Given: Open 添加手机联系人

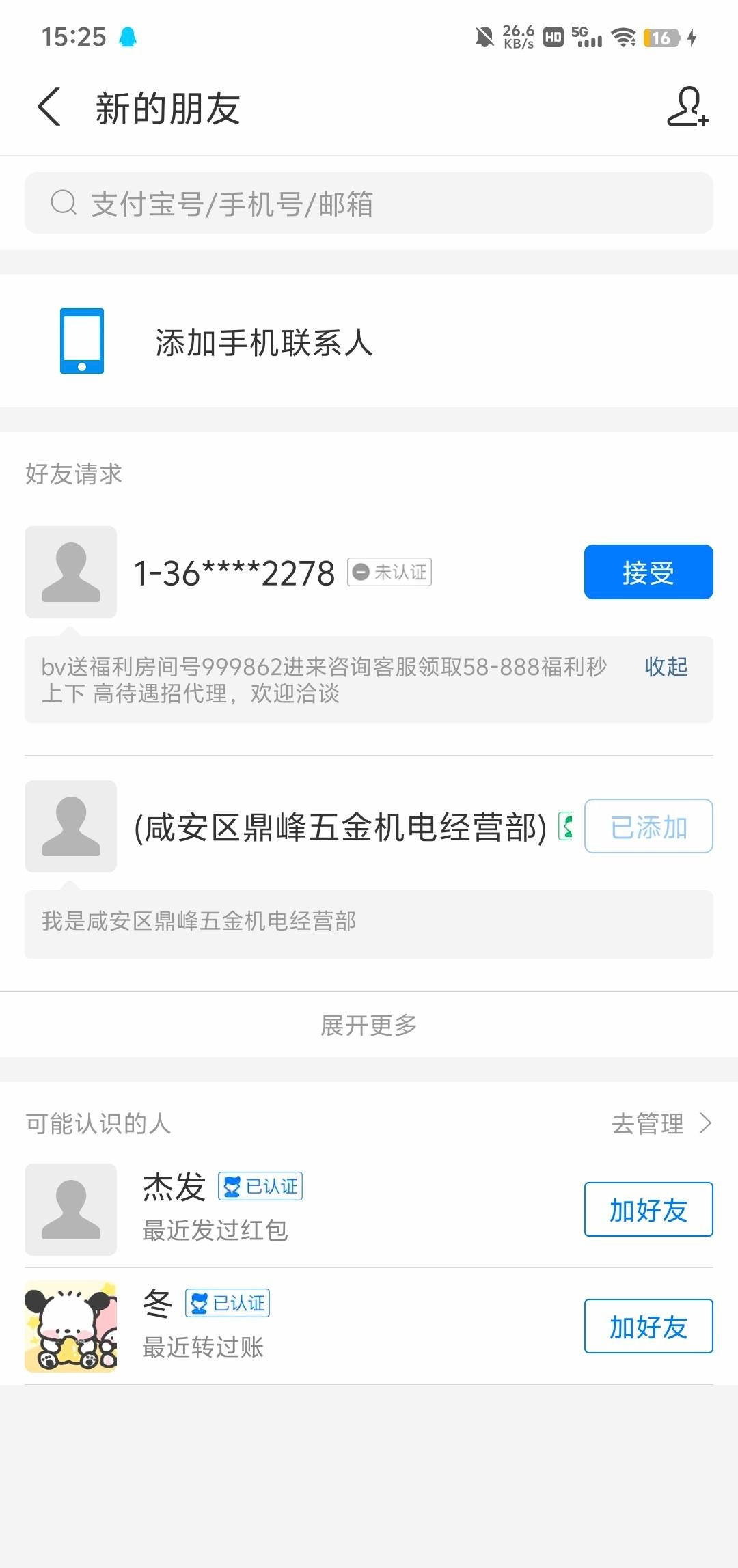Looking at the screenshot, I should point(264,342).
